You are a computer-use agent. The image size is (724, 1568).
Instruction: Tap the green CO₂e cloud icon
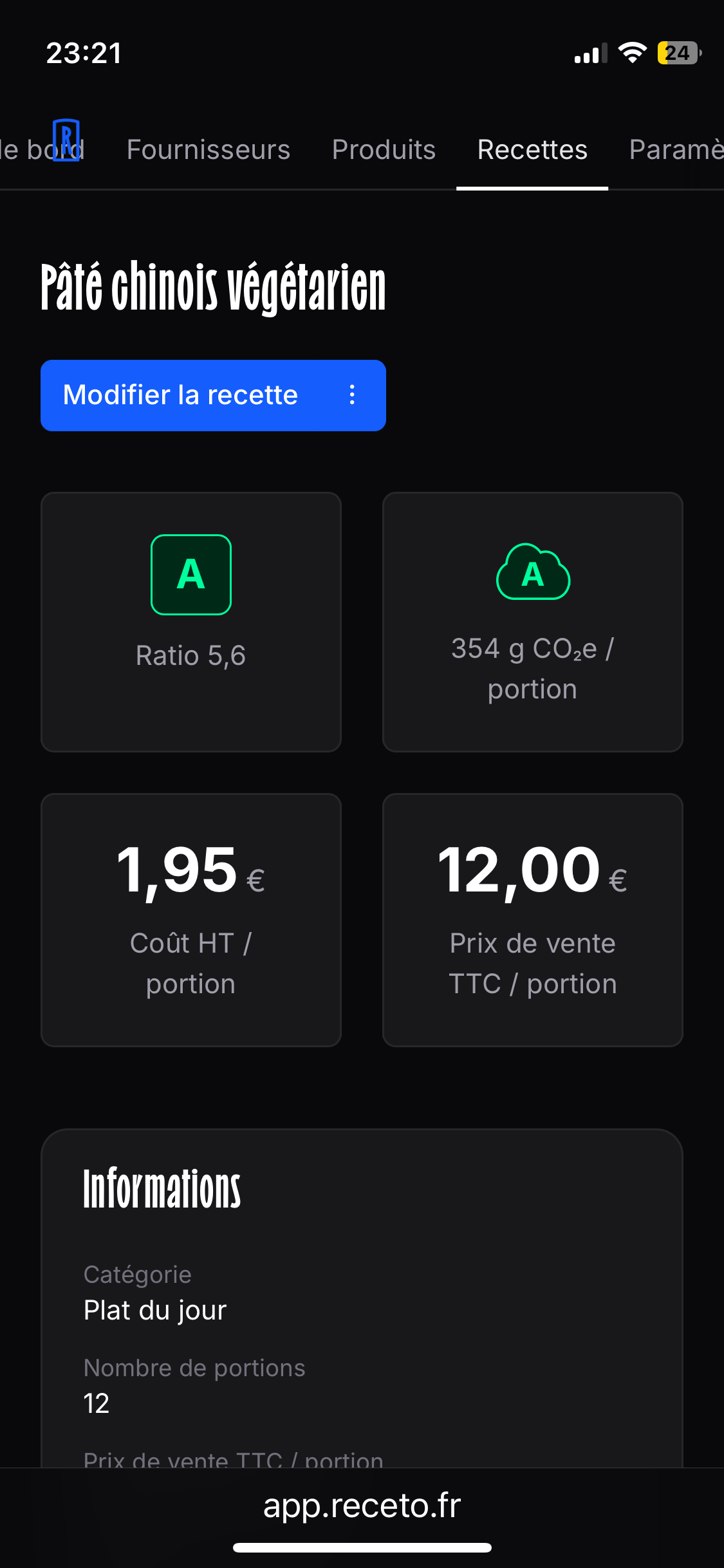[532, 574]
